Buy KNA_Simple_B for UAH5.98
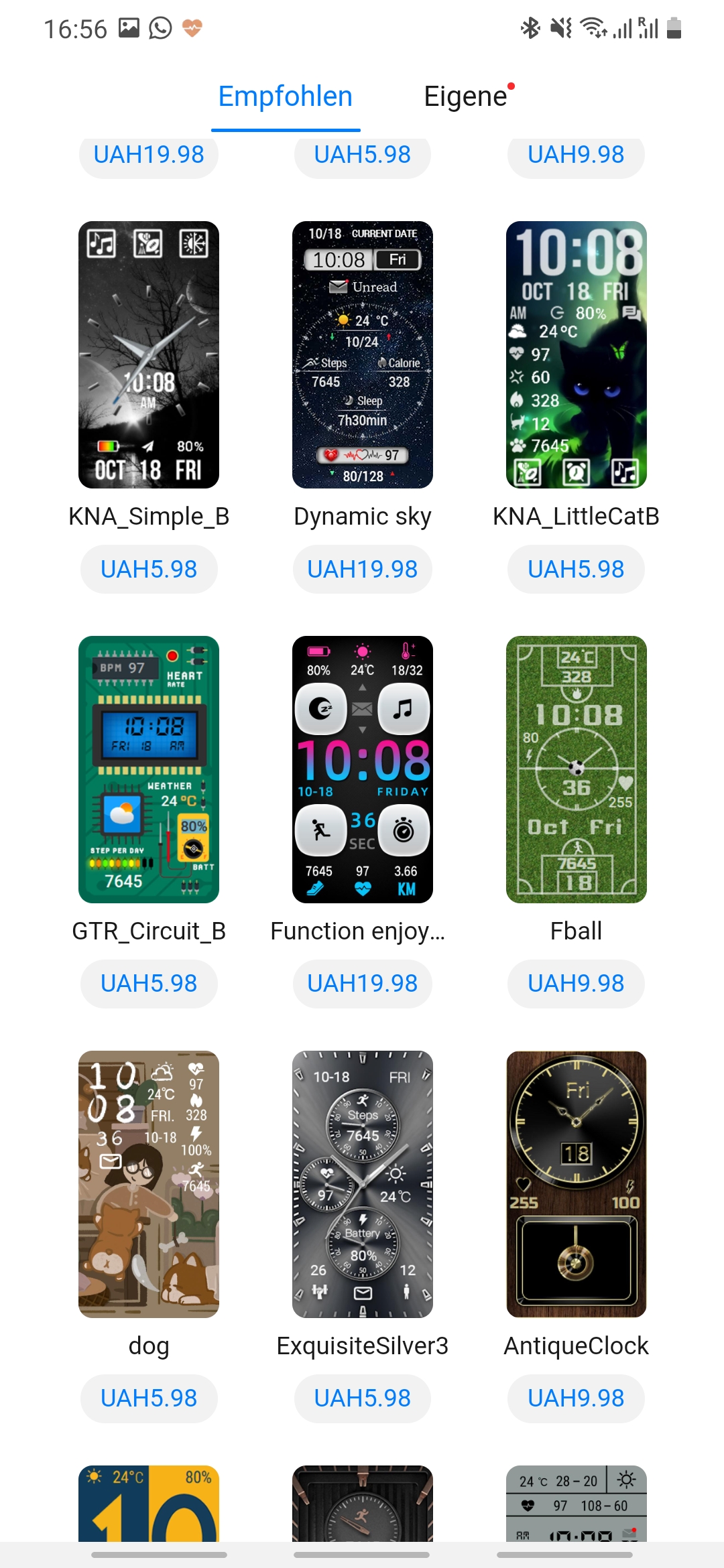Screen dimensions: 724x1568 point(149,570)
